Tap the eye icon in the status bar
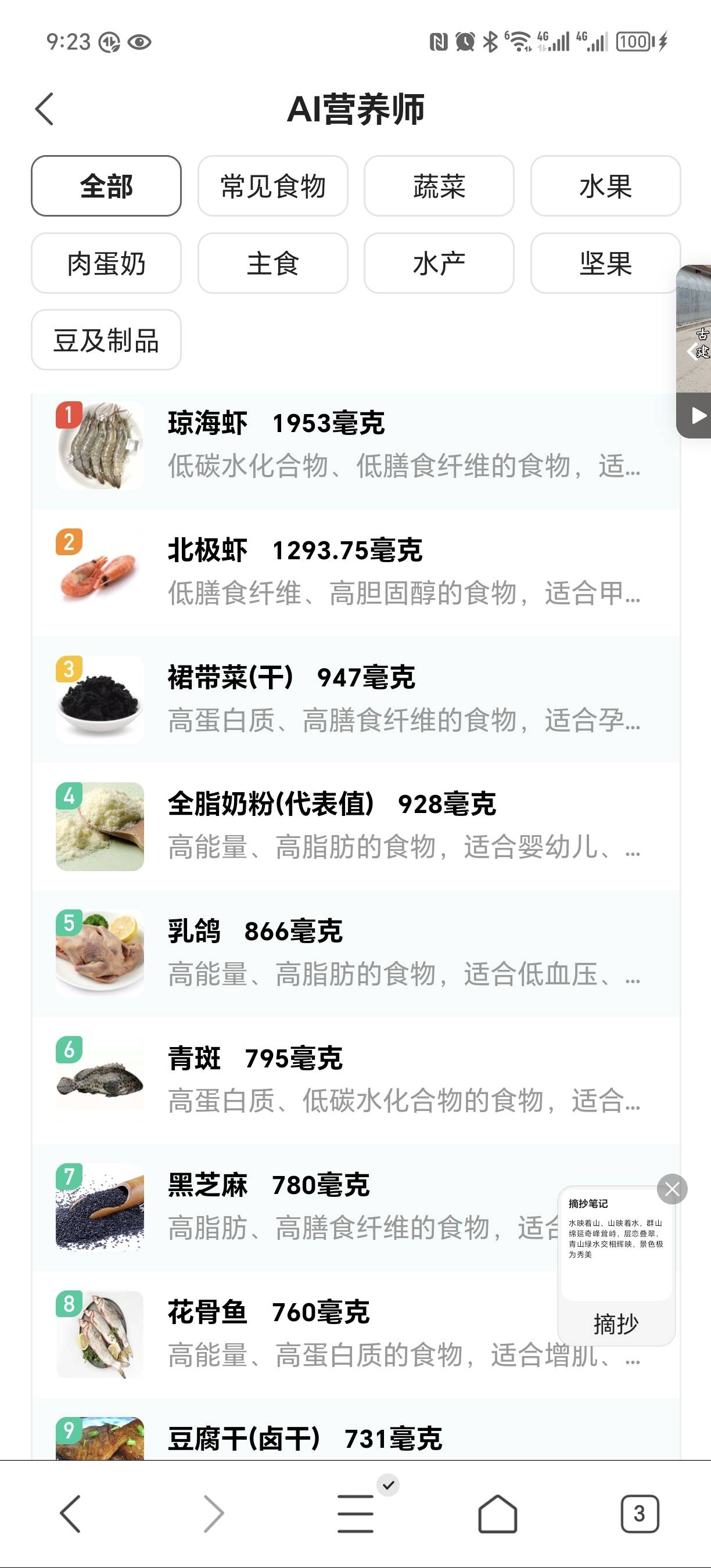This screenshot has height=1568, width=711. [x=139, y=42]
